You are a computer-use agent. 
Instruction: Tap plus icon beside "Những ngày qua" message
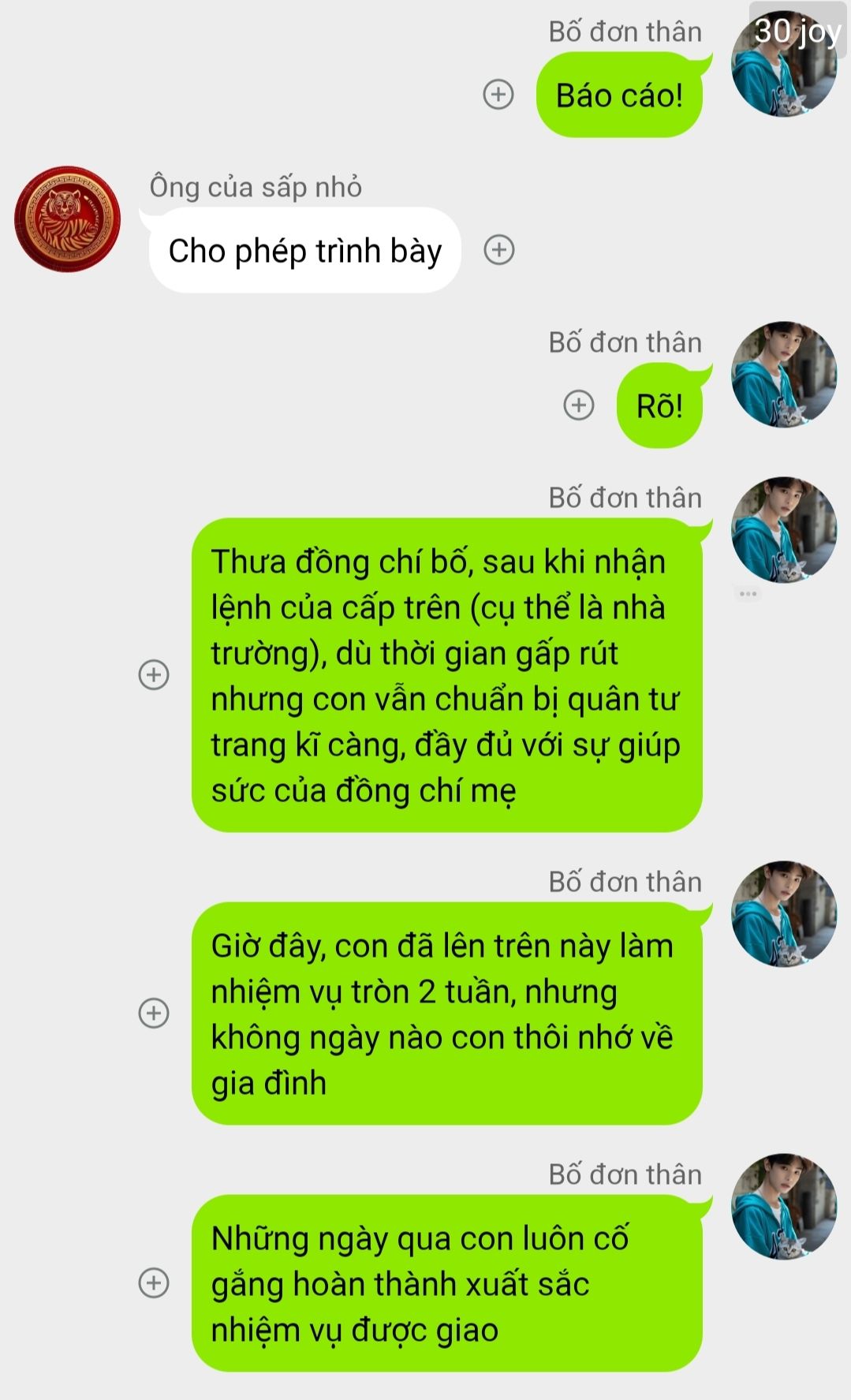click(x=154, y=1282)
